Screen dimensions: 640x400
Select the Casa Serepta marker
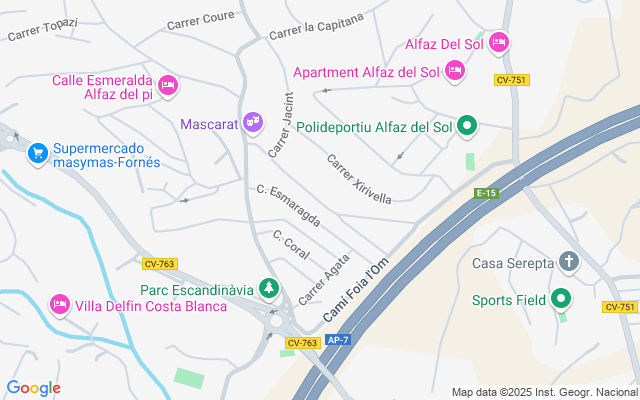pyautogui.click(x=569, y=262)
